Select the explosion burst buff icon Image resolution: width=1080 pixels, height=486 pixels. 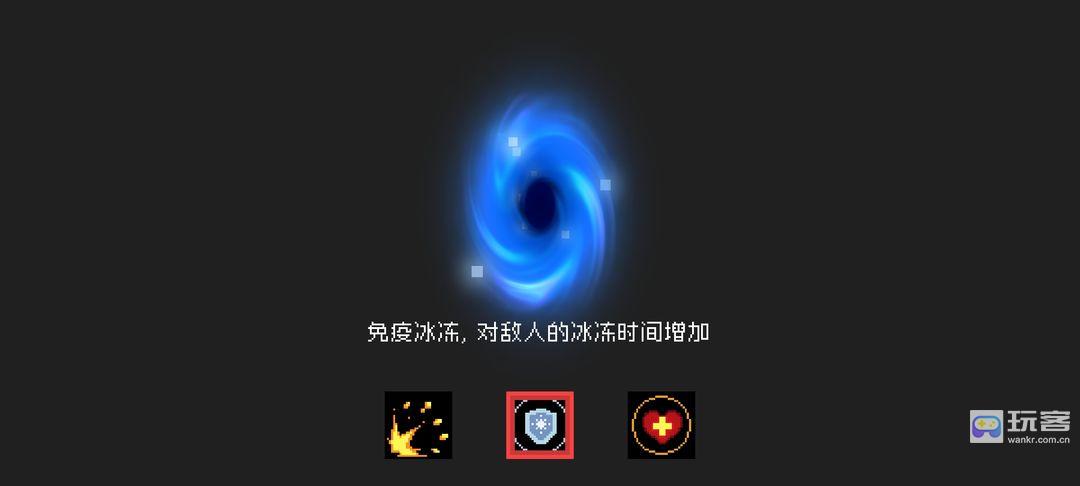coord(418,425)
